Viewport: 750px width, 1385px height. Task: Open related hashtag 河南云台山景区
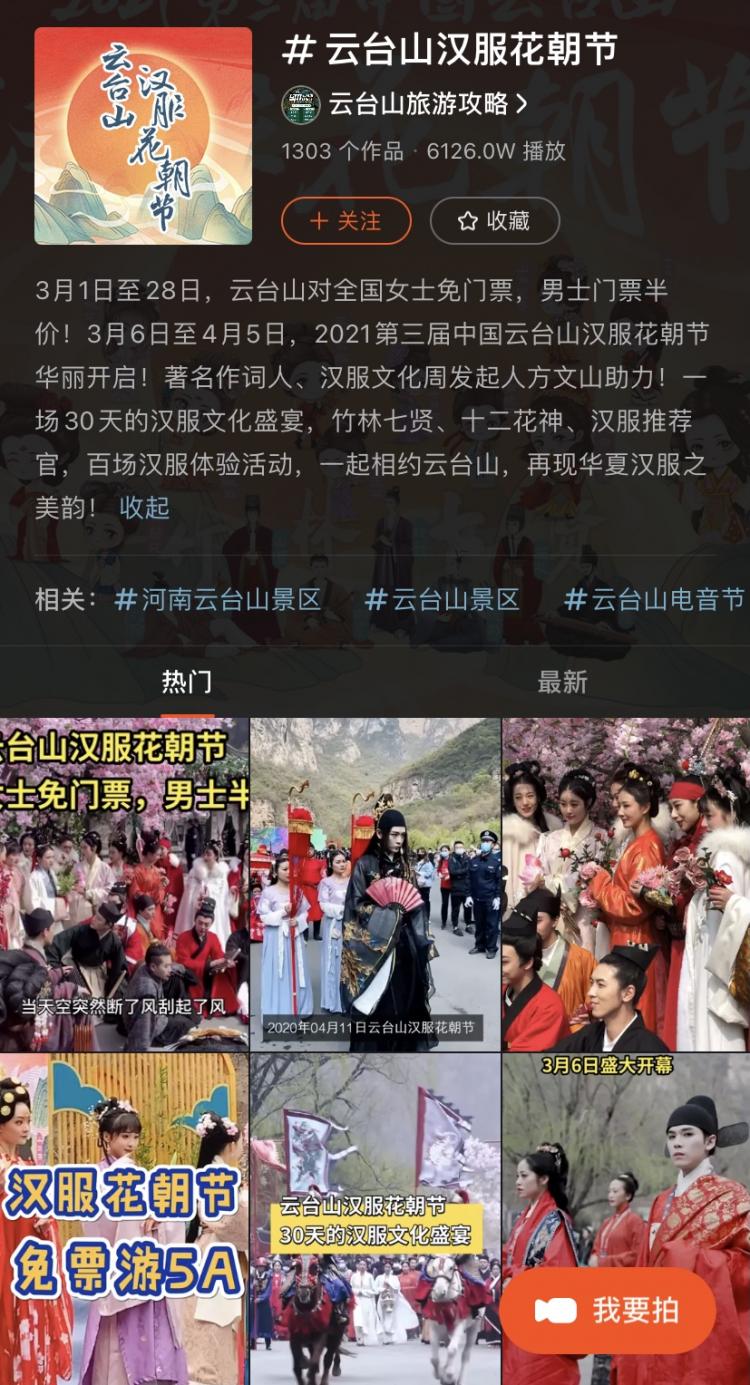pos(218,599)
